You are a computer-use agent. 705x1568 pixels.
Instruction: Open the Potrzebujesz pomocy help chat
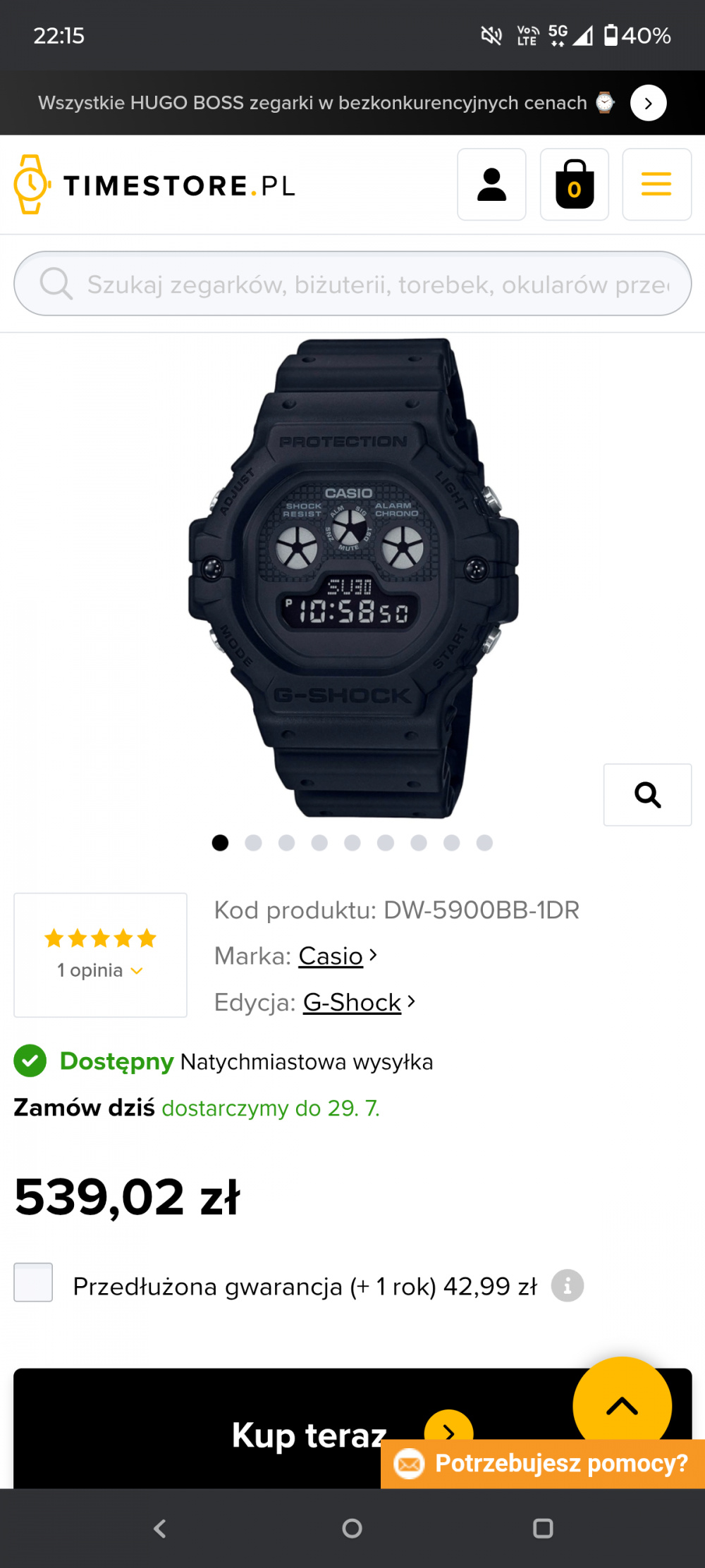543,1464
